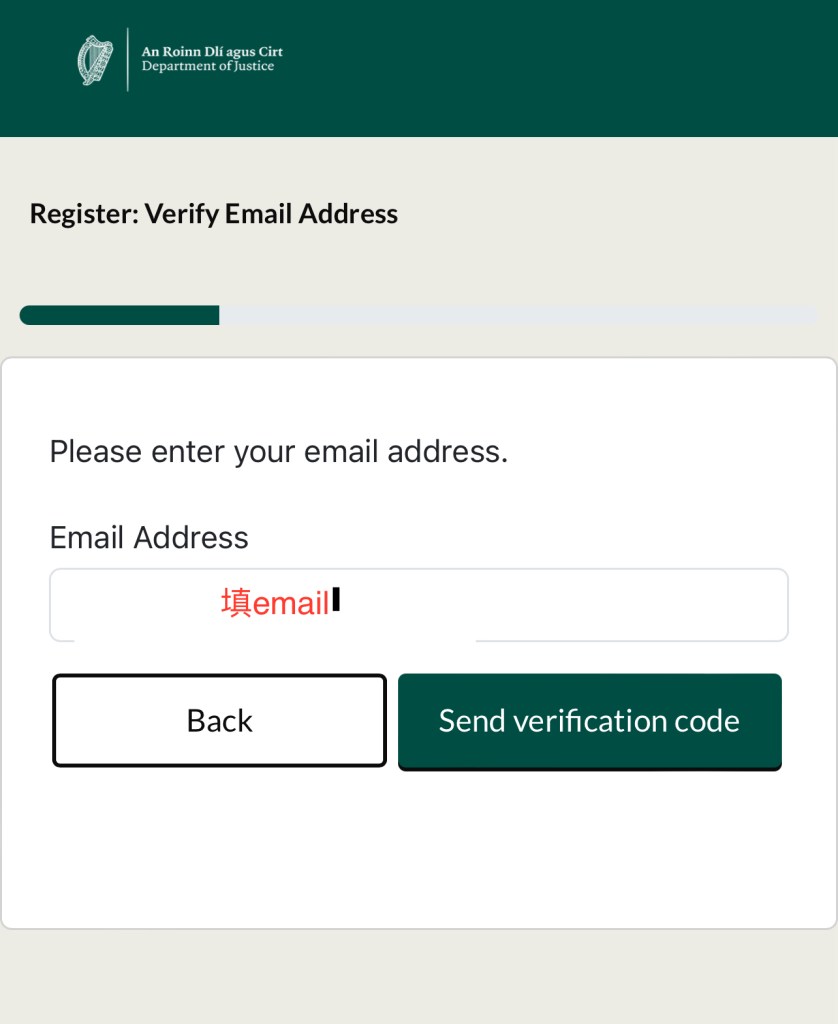Tap the Back button
This screenshot has width=838, height=1024.
tap(219, 720)
